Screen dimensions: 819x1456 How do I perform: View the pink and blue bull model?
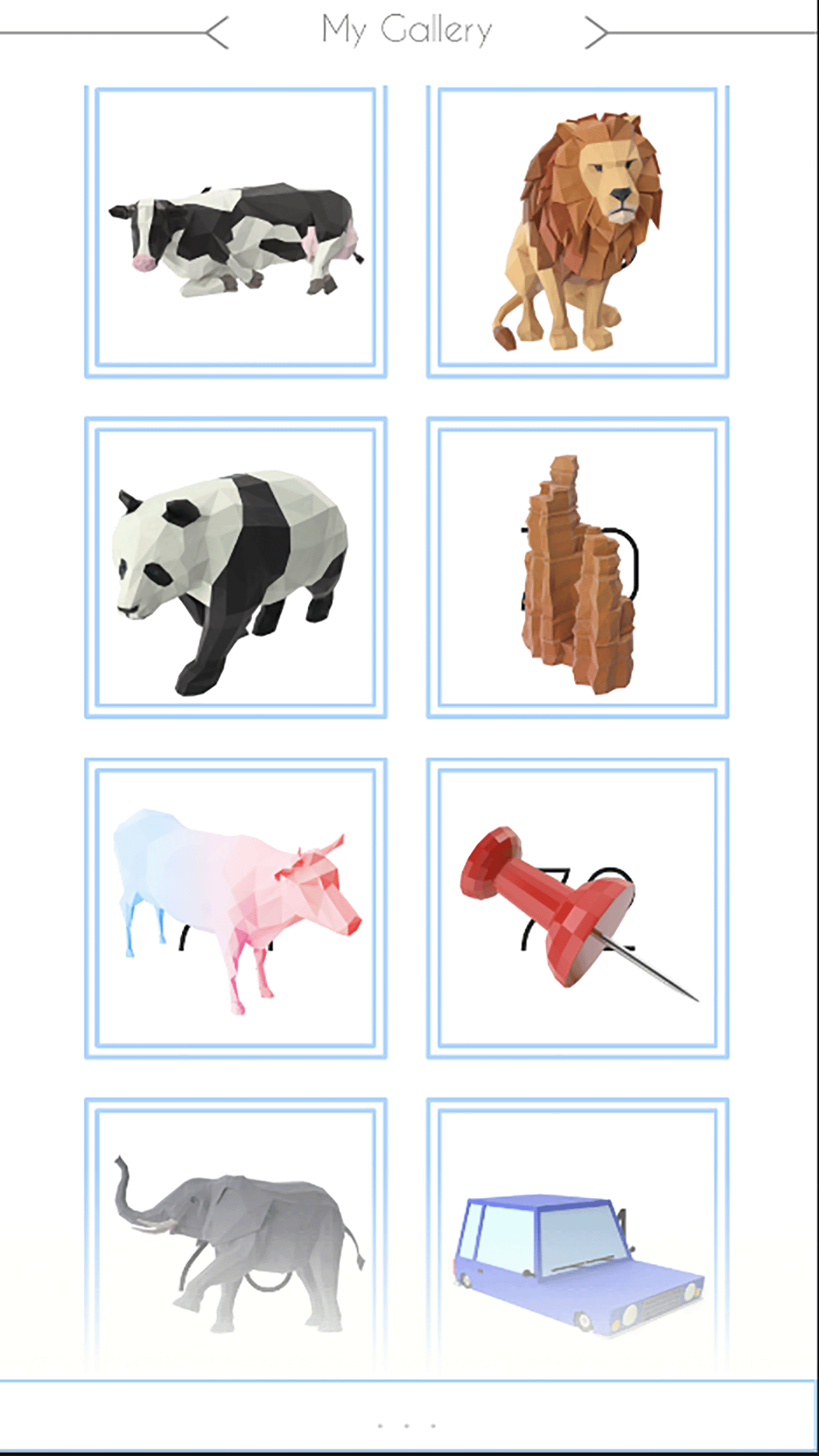[235, 909]
